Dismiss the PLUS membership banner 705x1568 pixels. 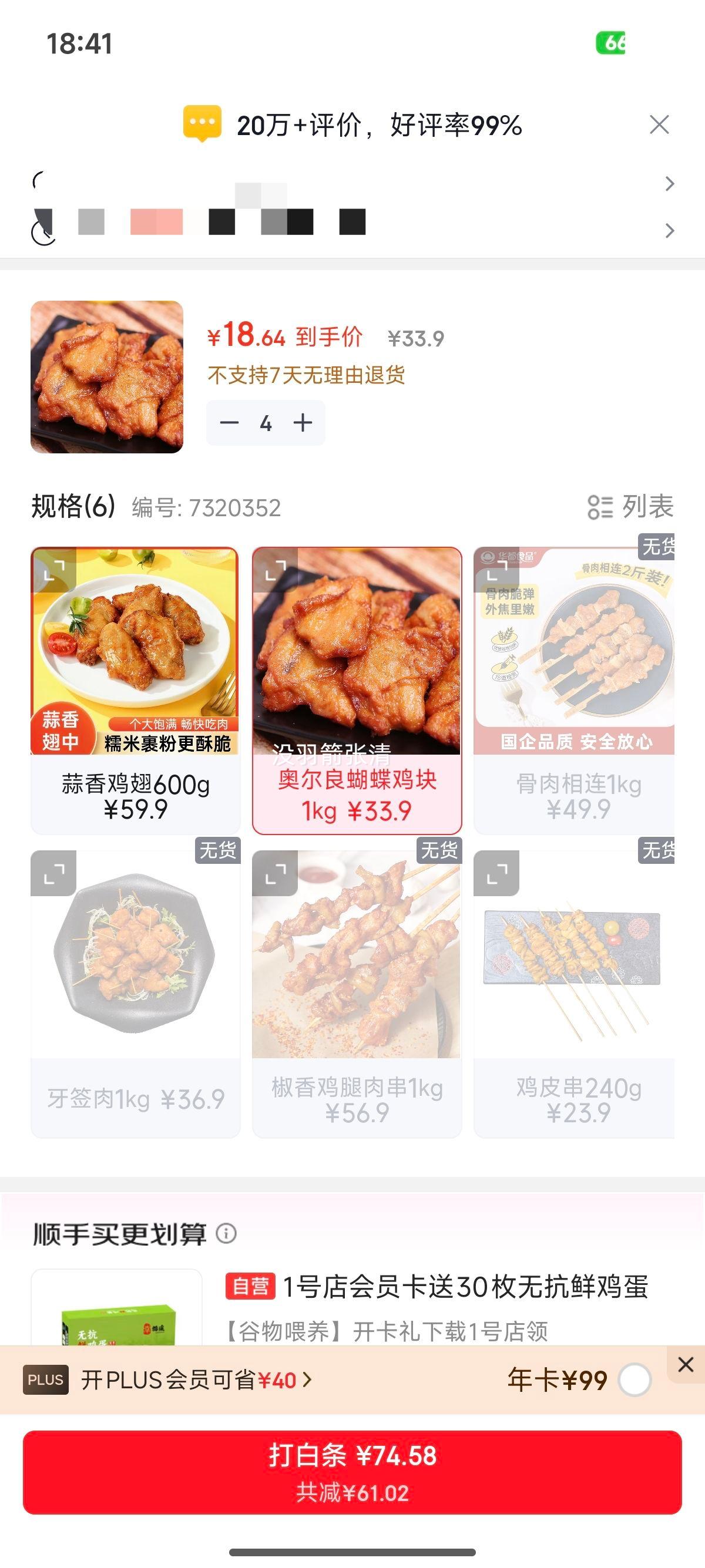click(x=686, y=1365)
